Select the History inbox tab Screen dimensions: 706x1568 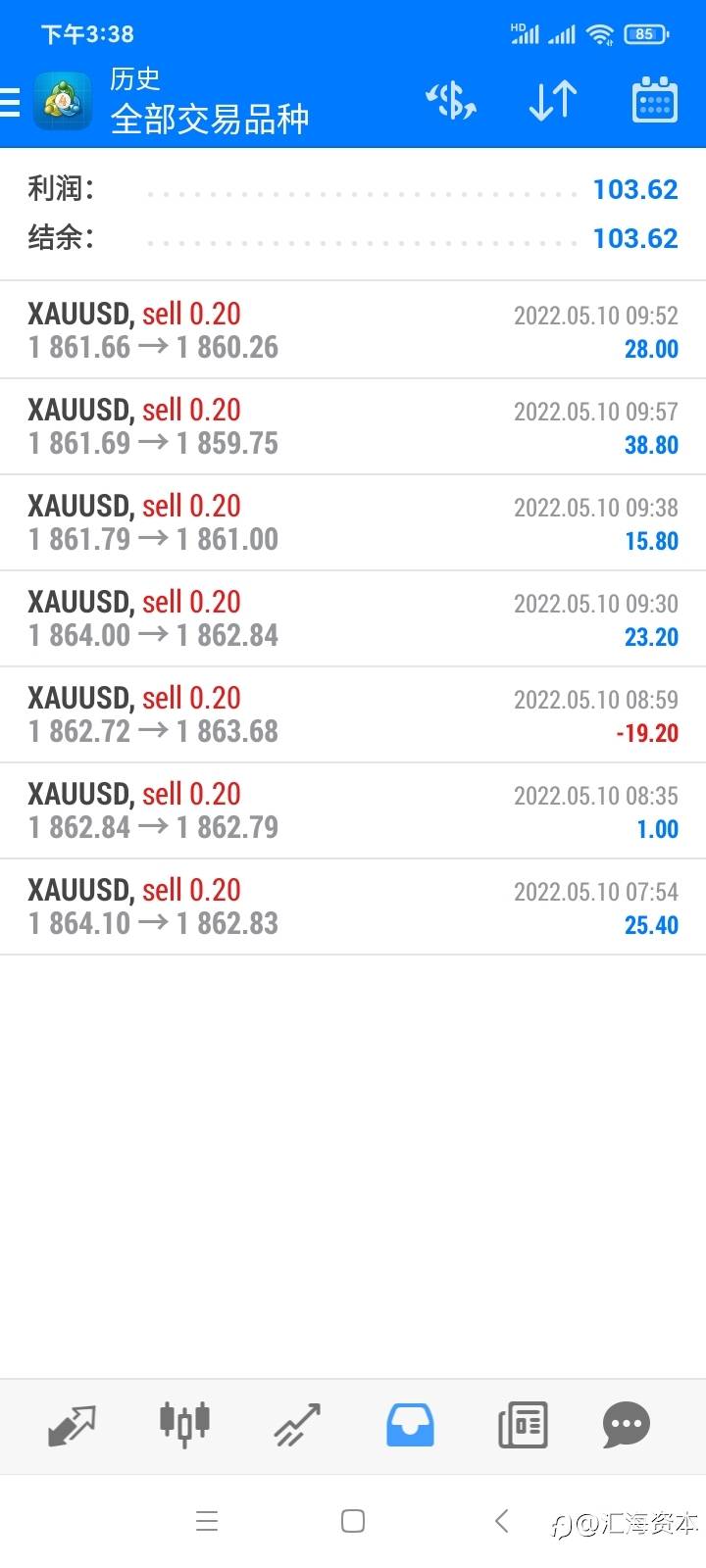click(x=410, y=1425)
